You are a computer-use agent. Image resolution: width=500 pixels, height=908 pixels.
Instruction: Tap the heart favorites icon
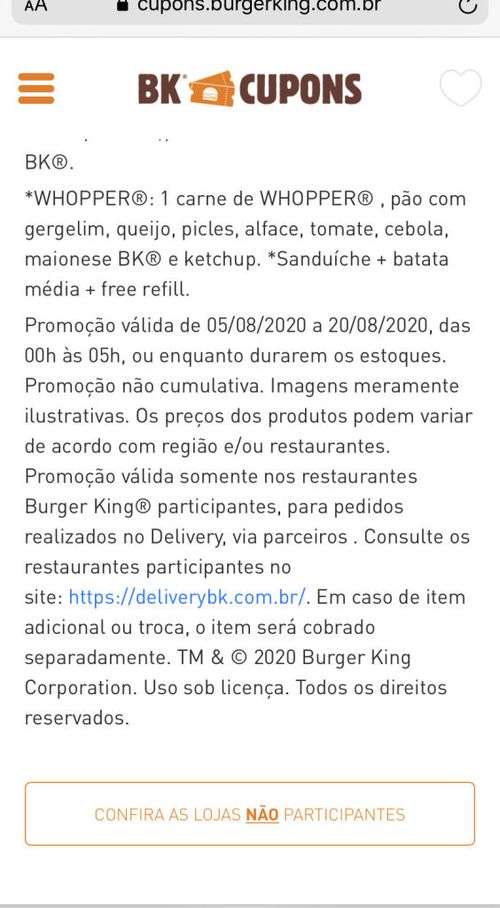click(x=461, y=88)
